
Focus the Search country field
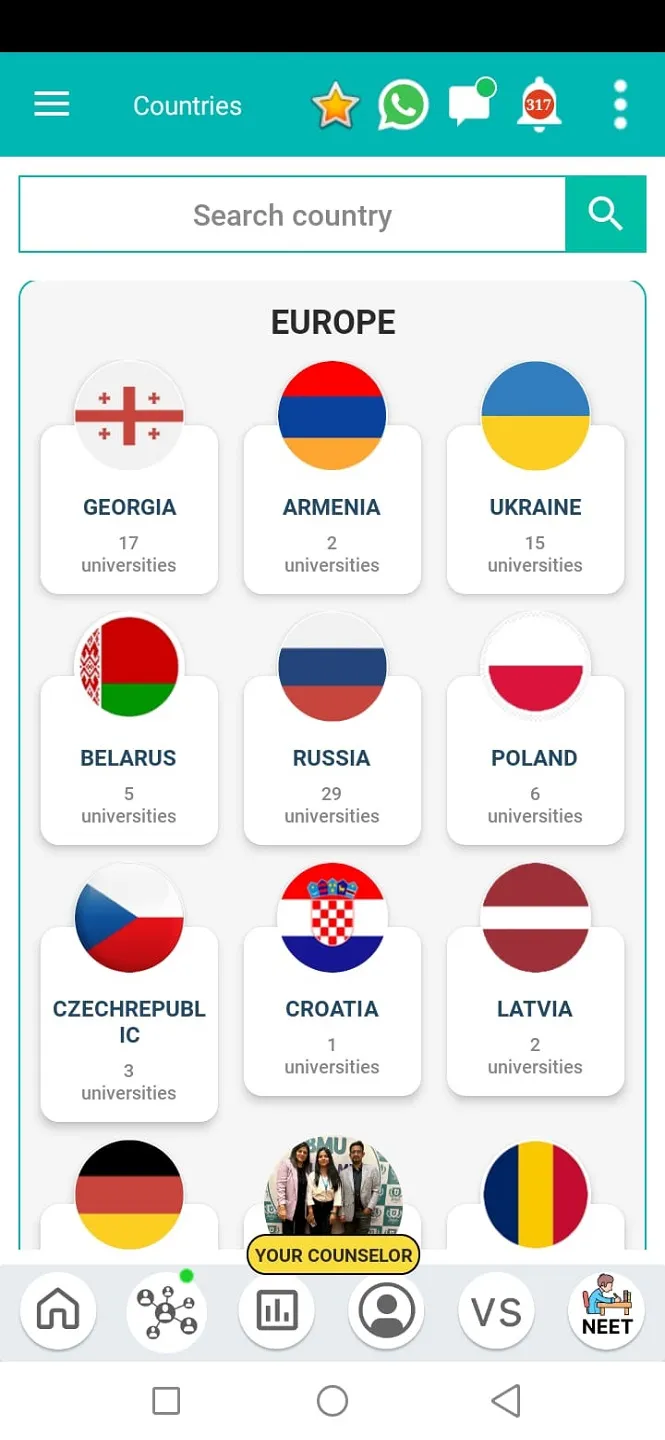point(292,215)
